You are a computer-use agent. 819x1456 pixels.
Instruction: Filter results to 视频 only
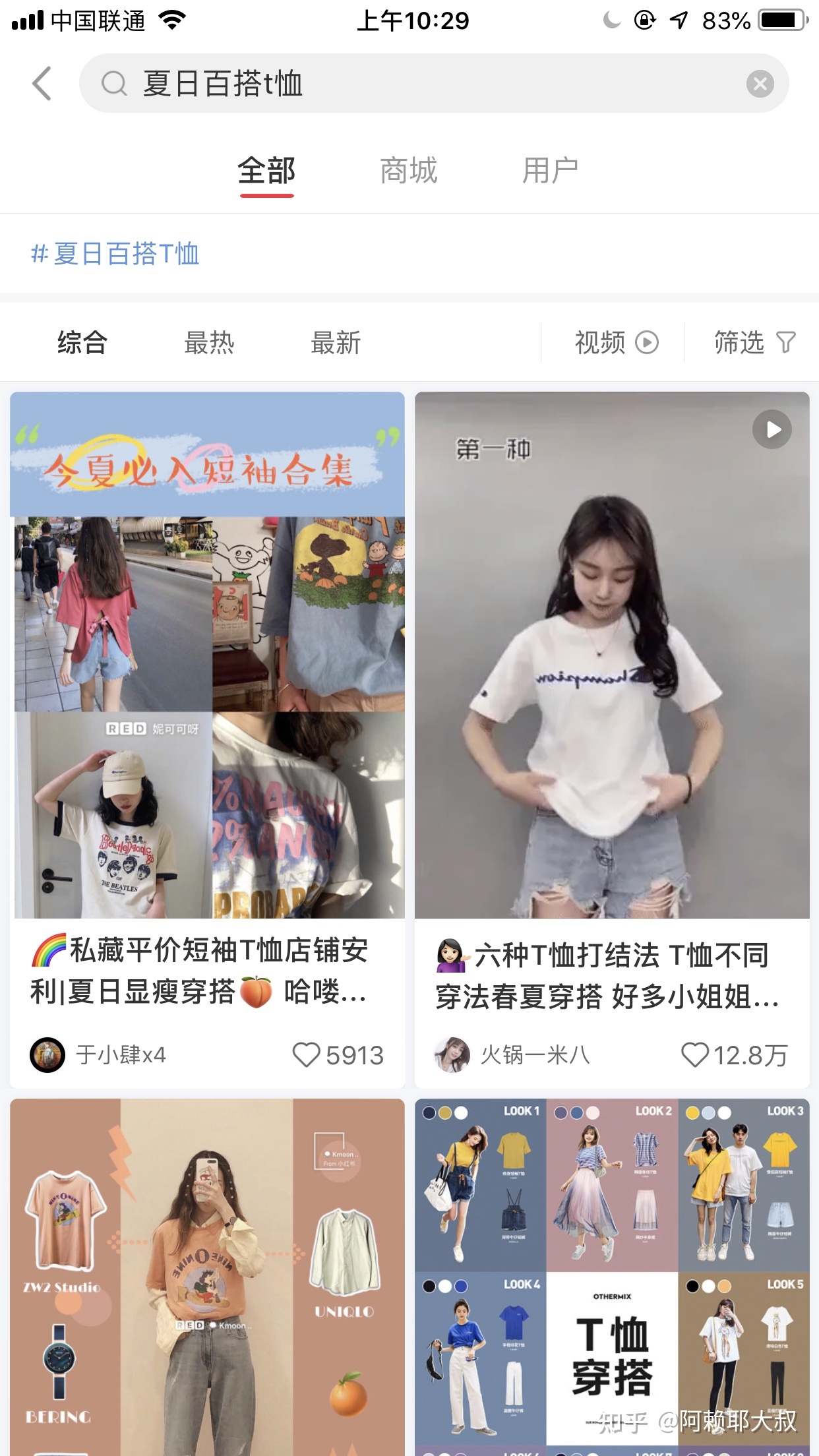point(615,343)
